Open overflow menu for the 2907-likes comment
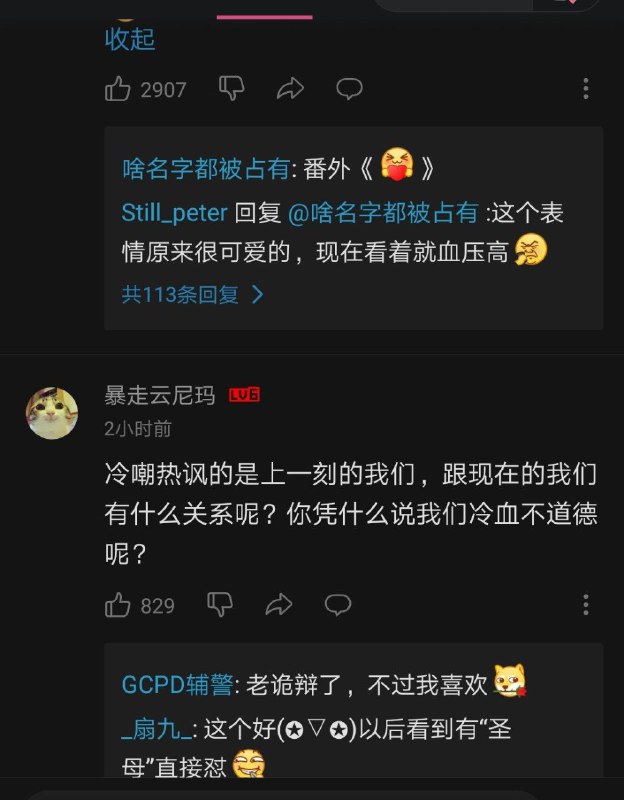This screenshot has height=800, width=624. click(x=586, y=89)
